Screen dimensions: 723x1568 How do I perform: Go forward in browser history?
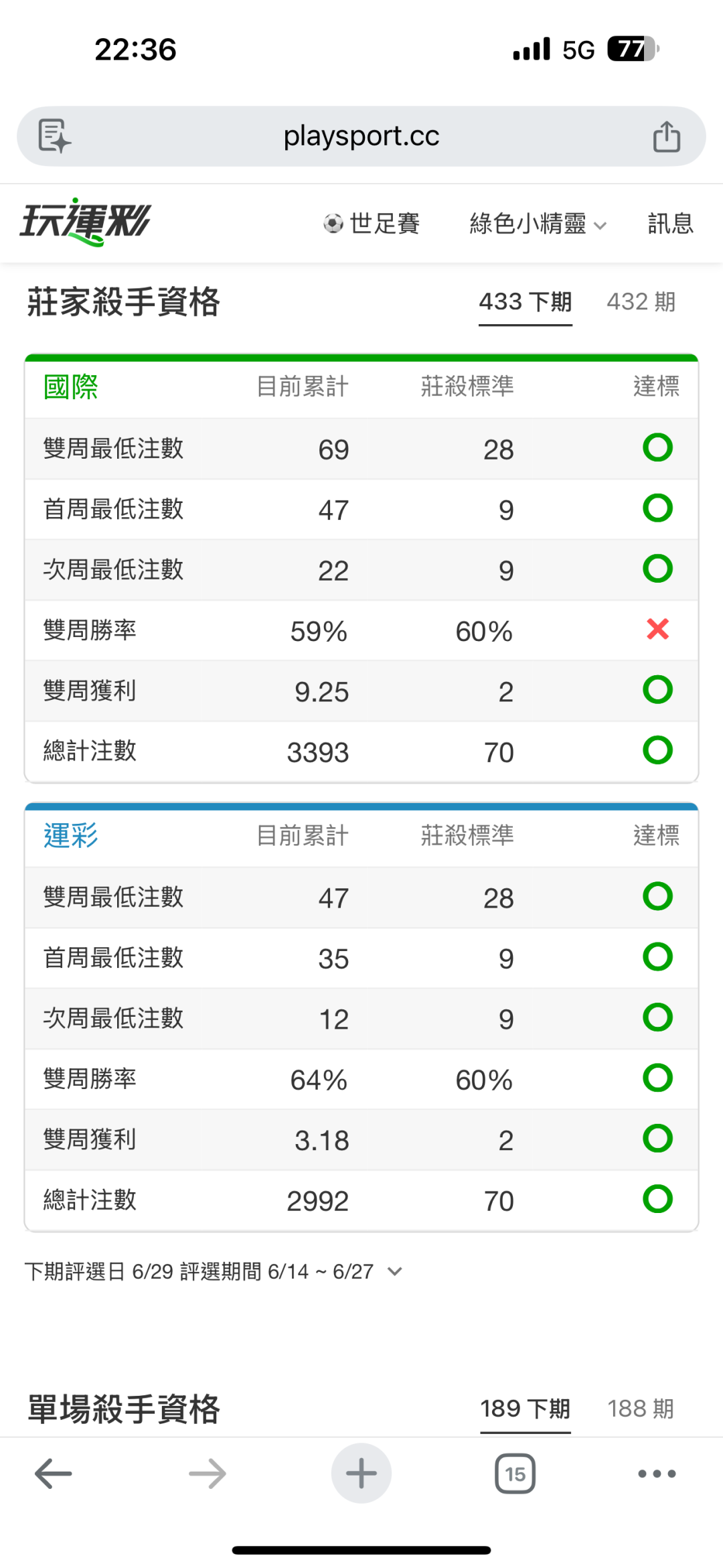pos(208,1474)
